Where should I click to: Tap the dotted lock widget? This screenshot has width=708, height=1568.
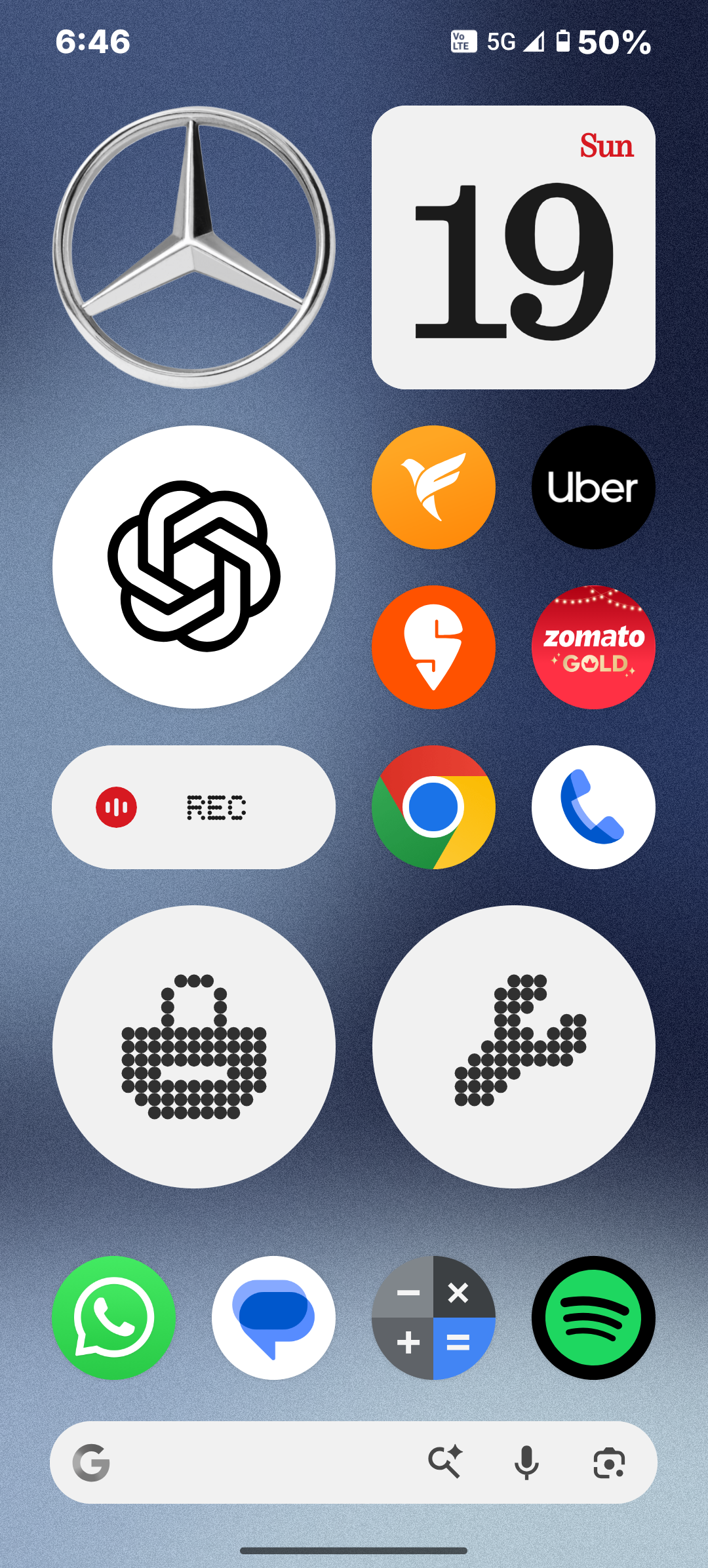click(194, 1047)
